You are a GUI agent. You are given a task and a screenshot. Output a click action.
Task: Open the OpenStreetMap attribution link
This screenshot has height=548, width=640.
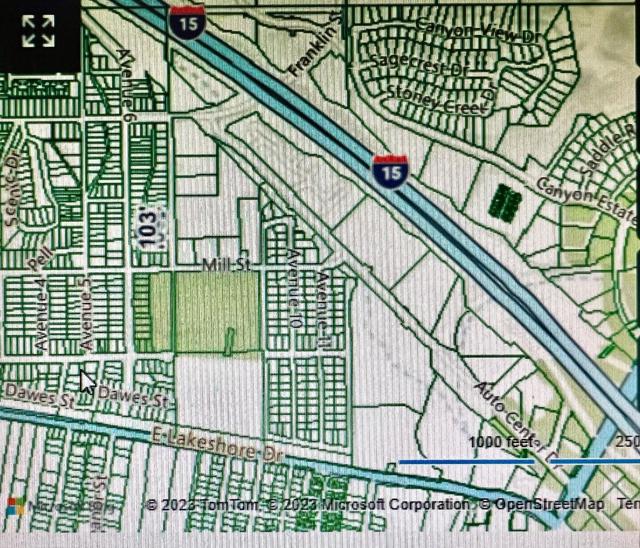click(547, 504)
